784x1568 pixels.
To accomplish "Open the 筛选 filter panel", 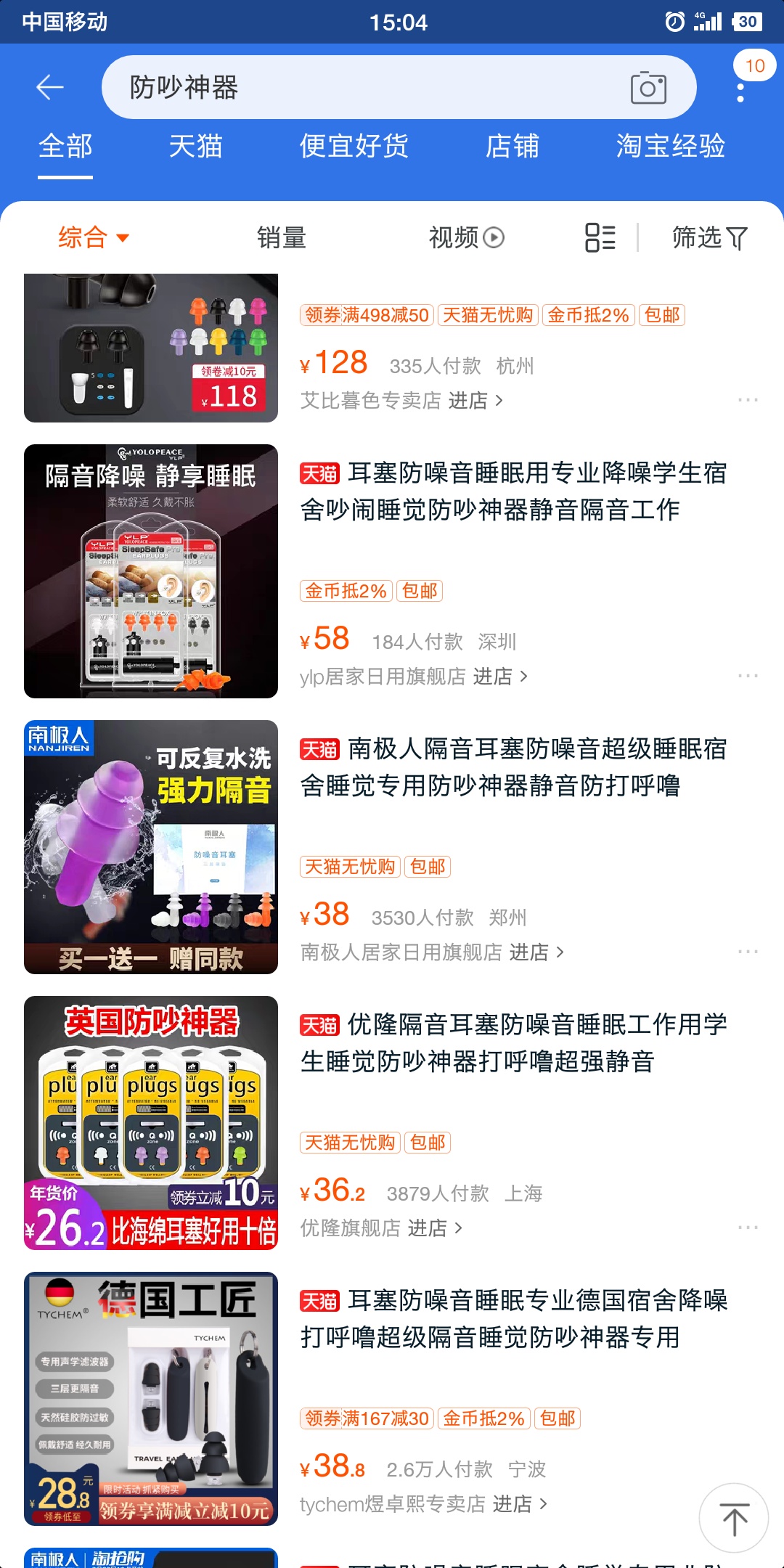I will (x=709, y=237).
